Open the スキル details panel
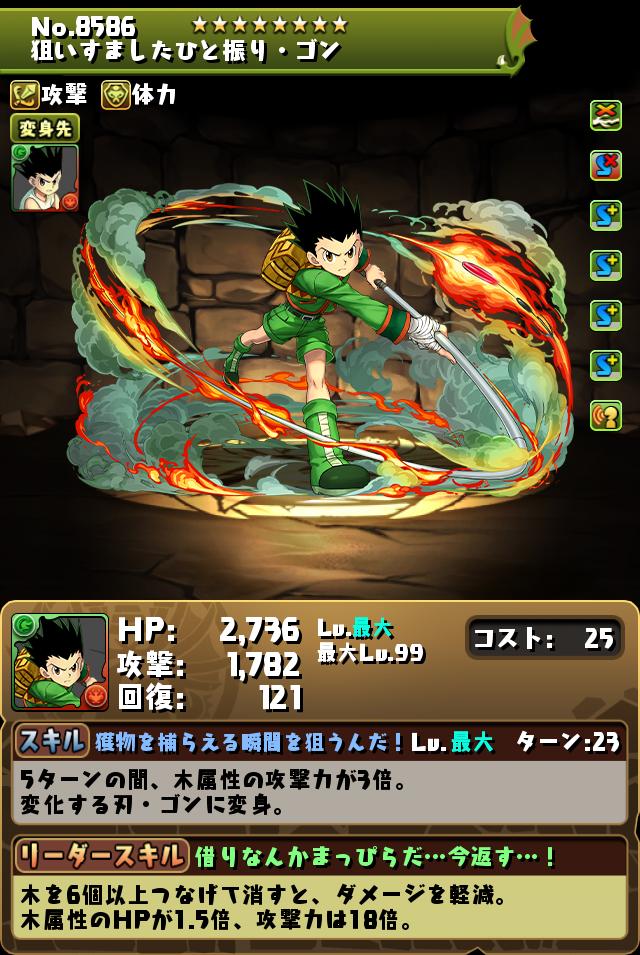The height and width of the screenshot is (955, 640). click(x=50, y=742)
